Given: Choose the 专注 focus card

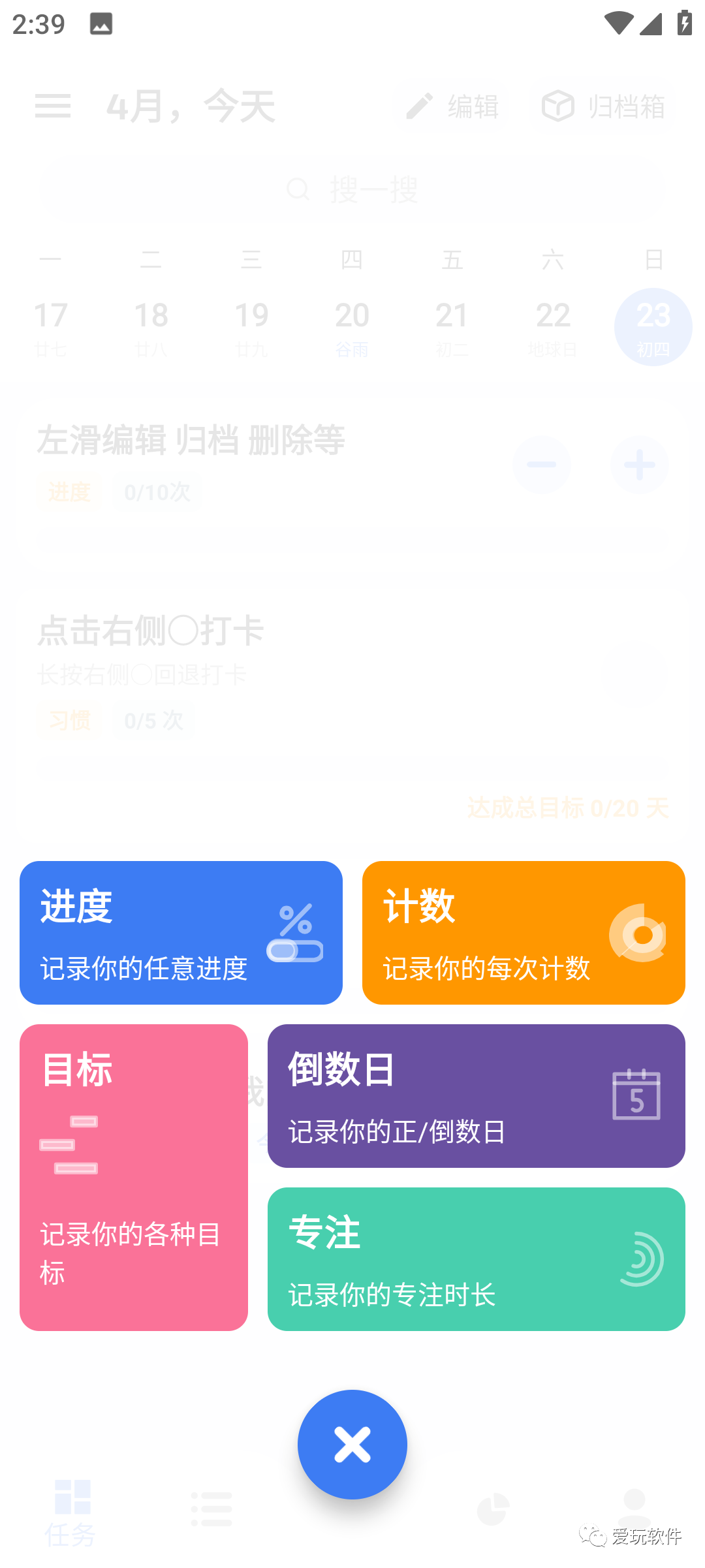Looking at the screenshot, I should 476,1259.
